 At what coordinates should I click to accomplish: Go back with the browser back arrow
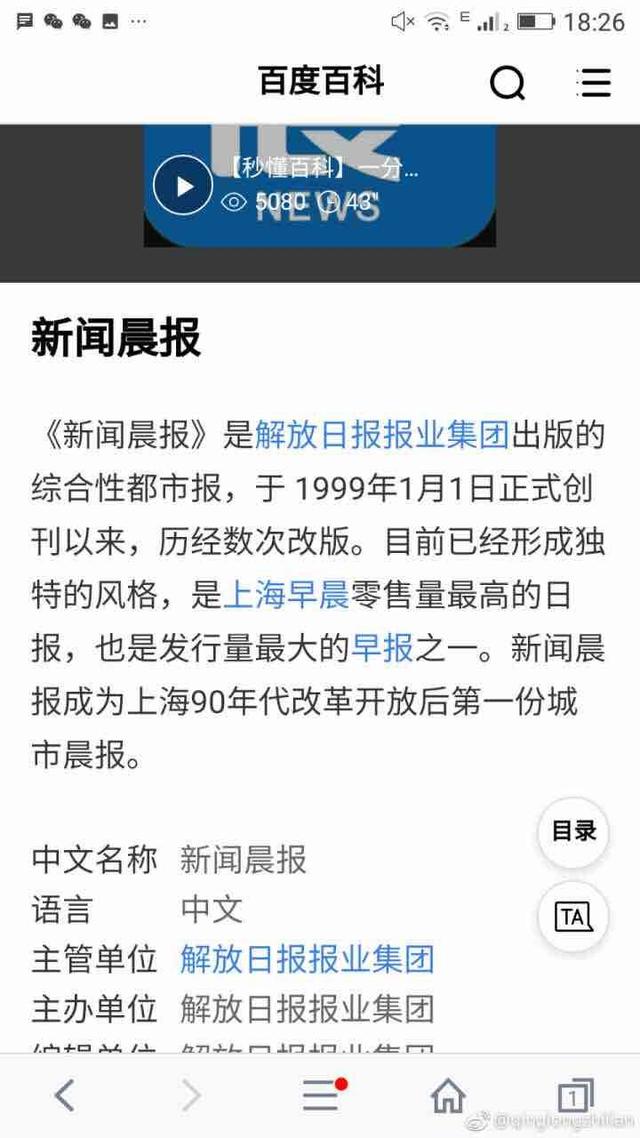click(64, 1095)
